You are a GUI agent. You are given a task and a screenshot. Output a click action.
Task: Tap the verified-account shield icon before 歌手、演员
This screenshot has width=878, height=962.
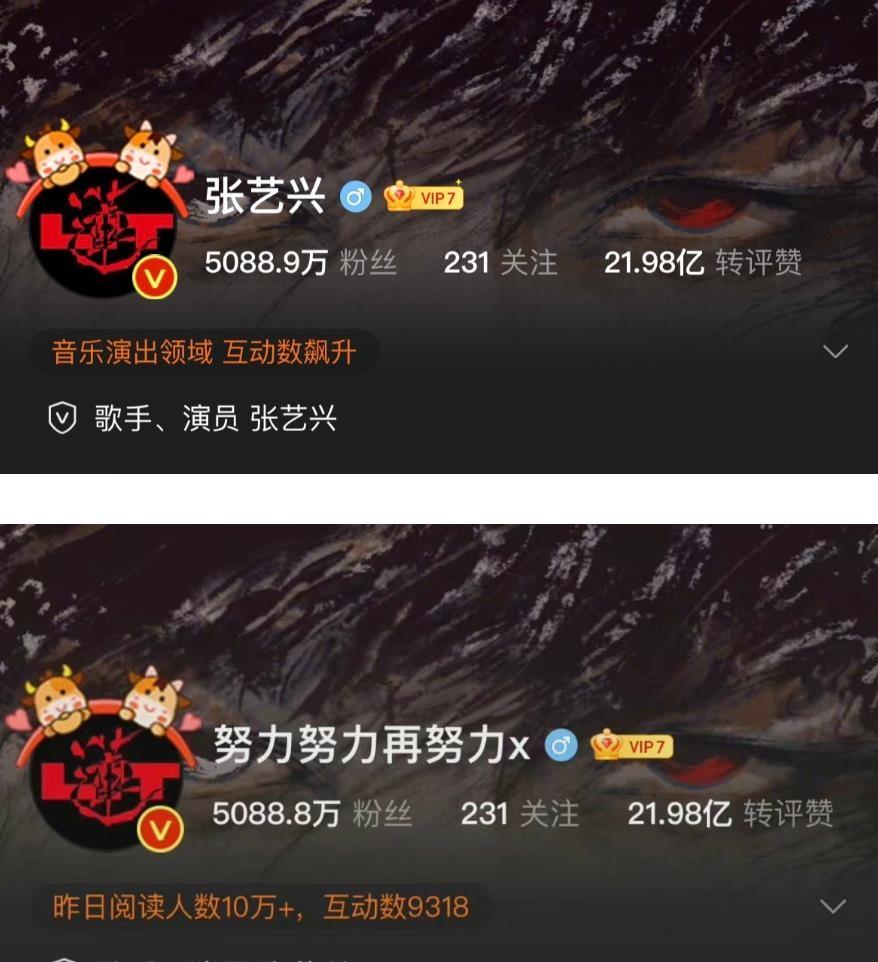coord(62,420)
